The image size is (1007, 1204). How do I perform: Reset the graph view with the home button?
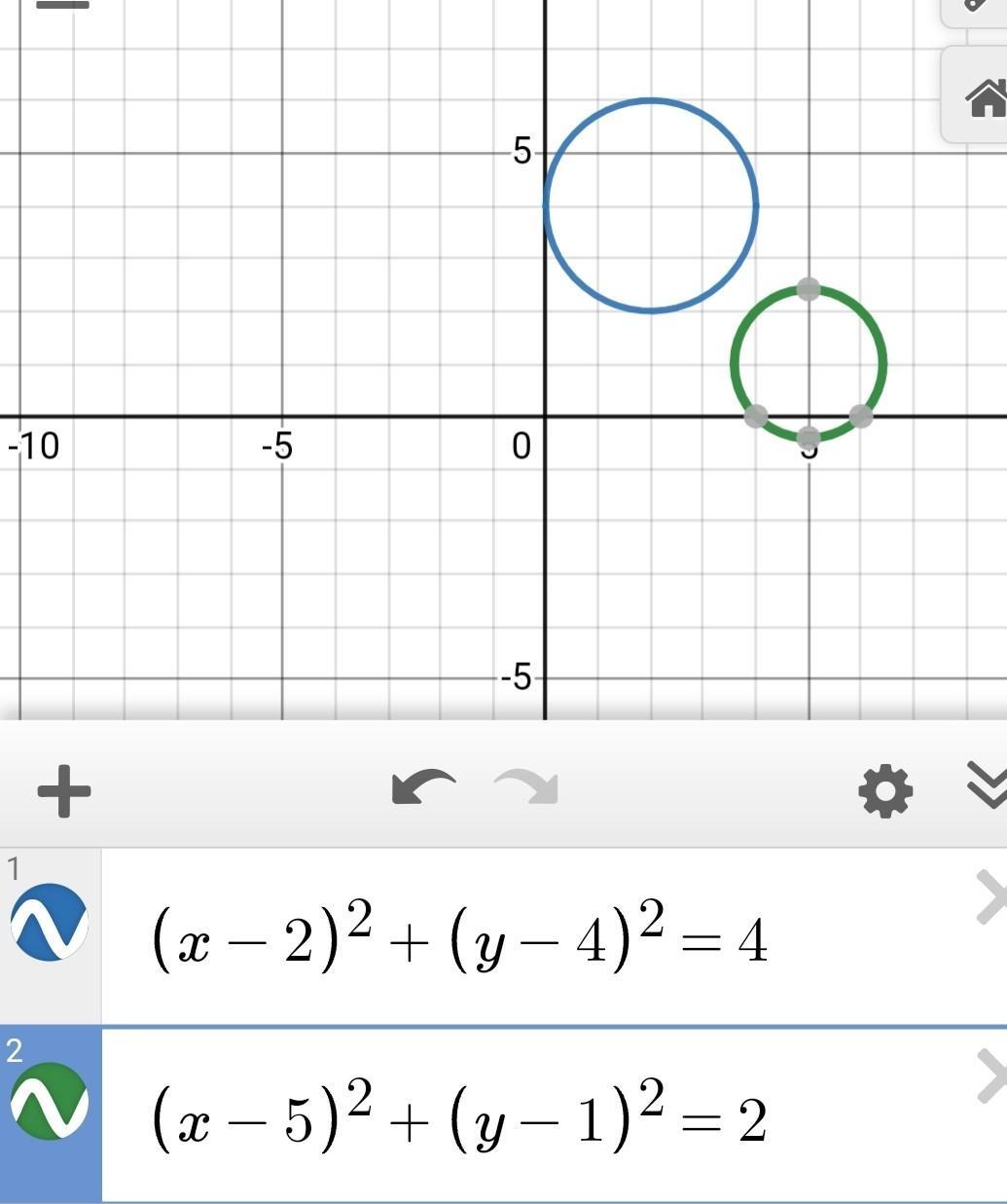pyautogui.click(x=983, y=97)
